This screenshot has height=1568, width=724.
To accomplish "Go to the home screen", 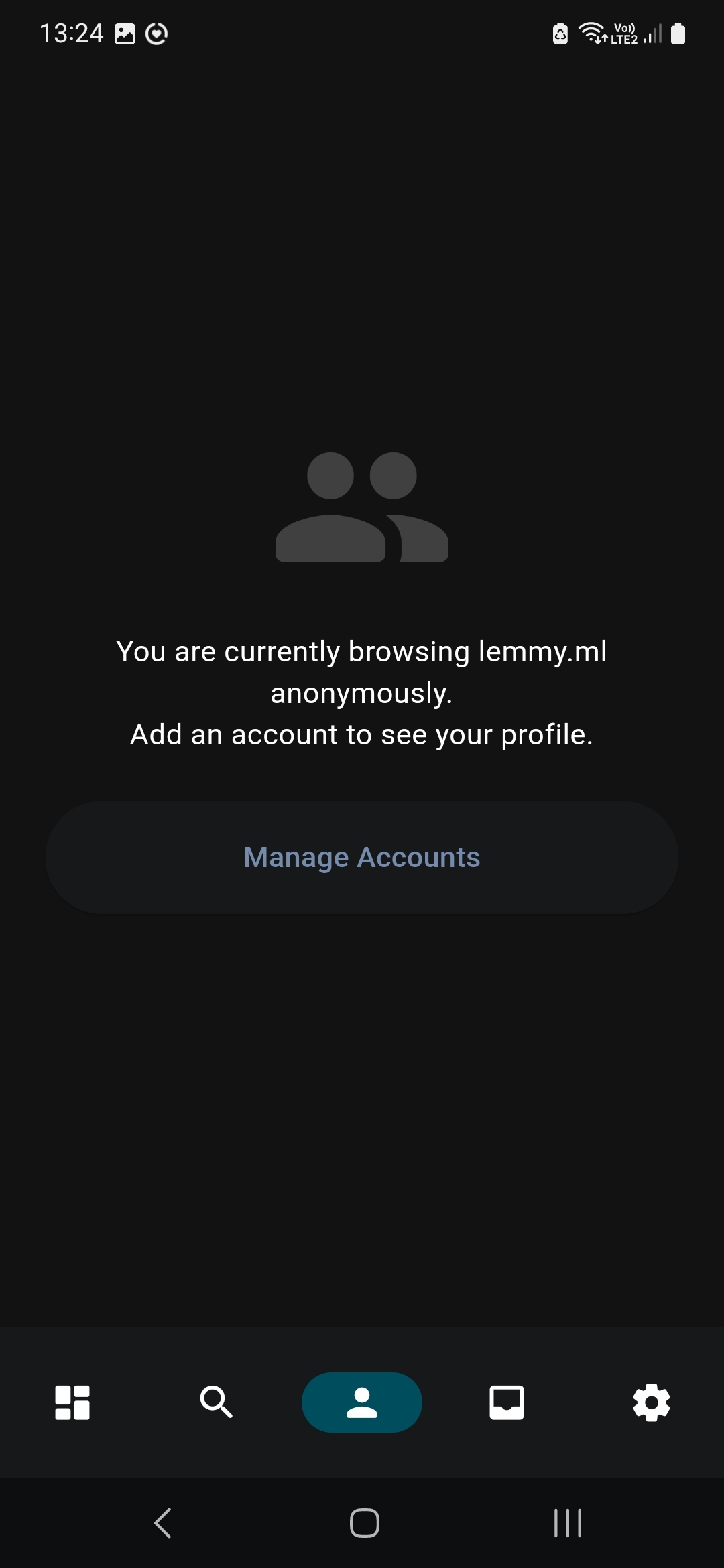I will (x=364, y=1523).
